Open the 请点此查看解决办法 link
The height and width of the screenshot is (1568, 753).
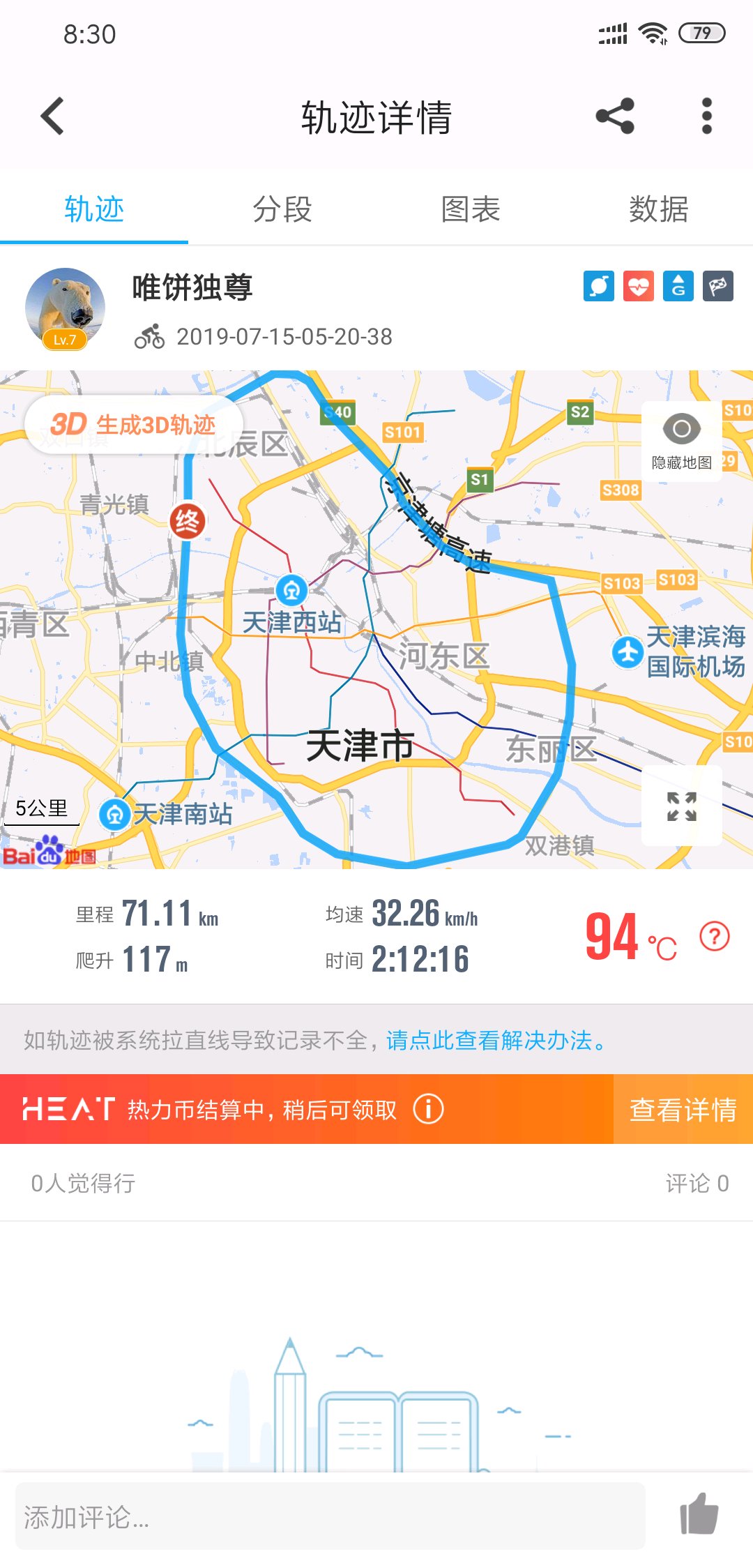pyautogui.click(x=497, y=1040)
